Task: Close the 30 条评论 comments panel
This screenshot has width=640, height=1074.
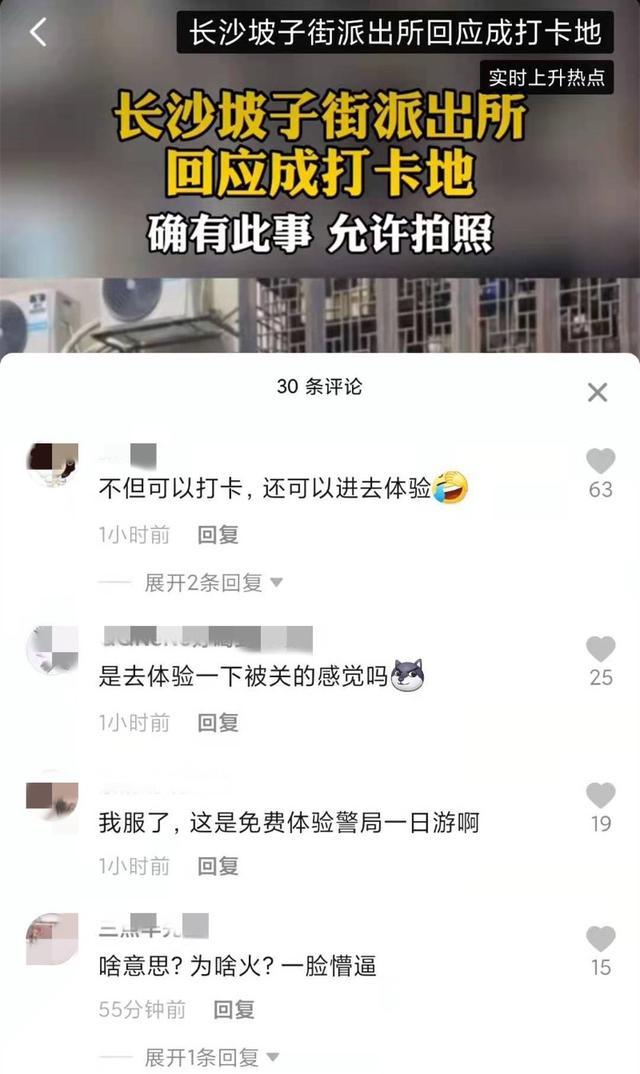Action: pos(597,392)
